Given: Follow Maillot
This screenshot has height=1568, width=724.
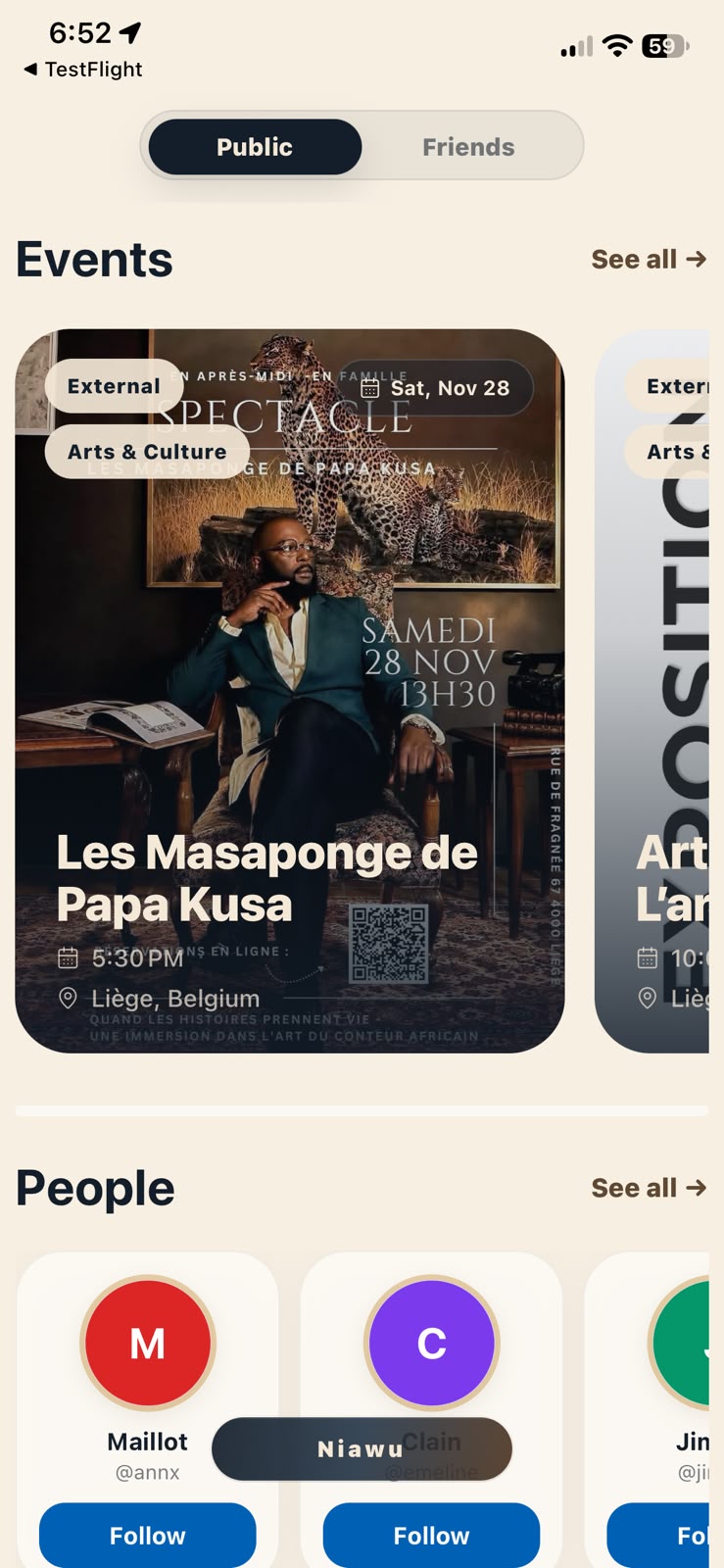Looking at the screenshot, I should 148,1535.
